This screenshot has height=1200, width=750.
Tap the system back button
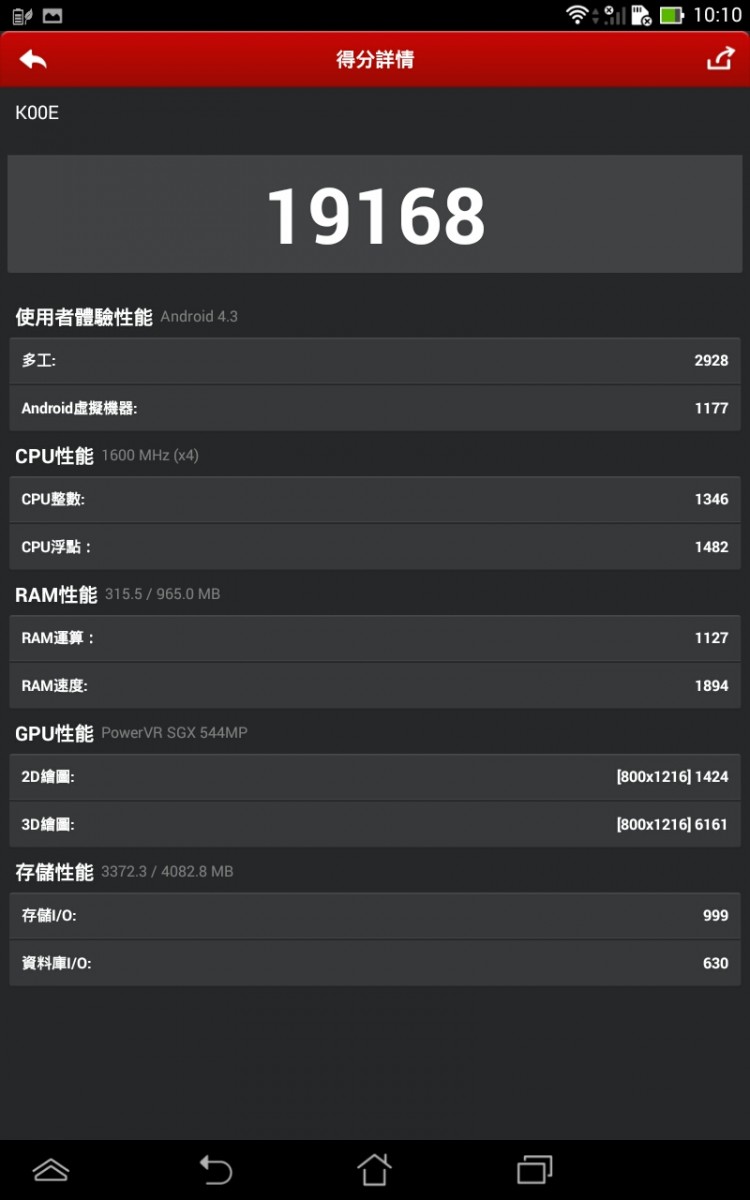[x=215, y=1169]
